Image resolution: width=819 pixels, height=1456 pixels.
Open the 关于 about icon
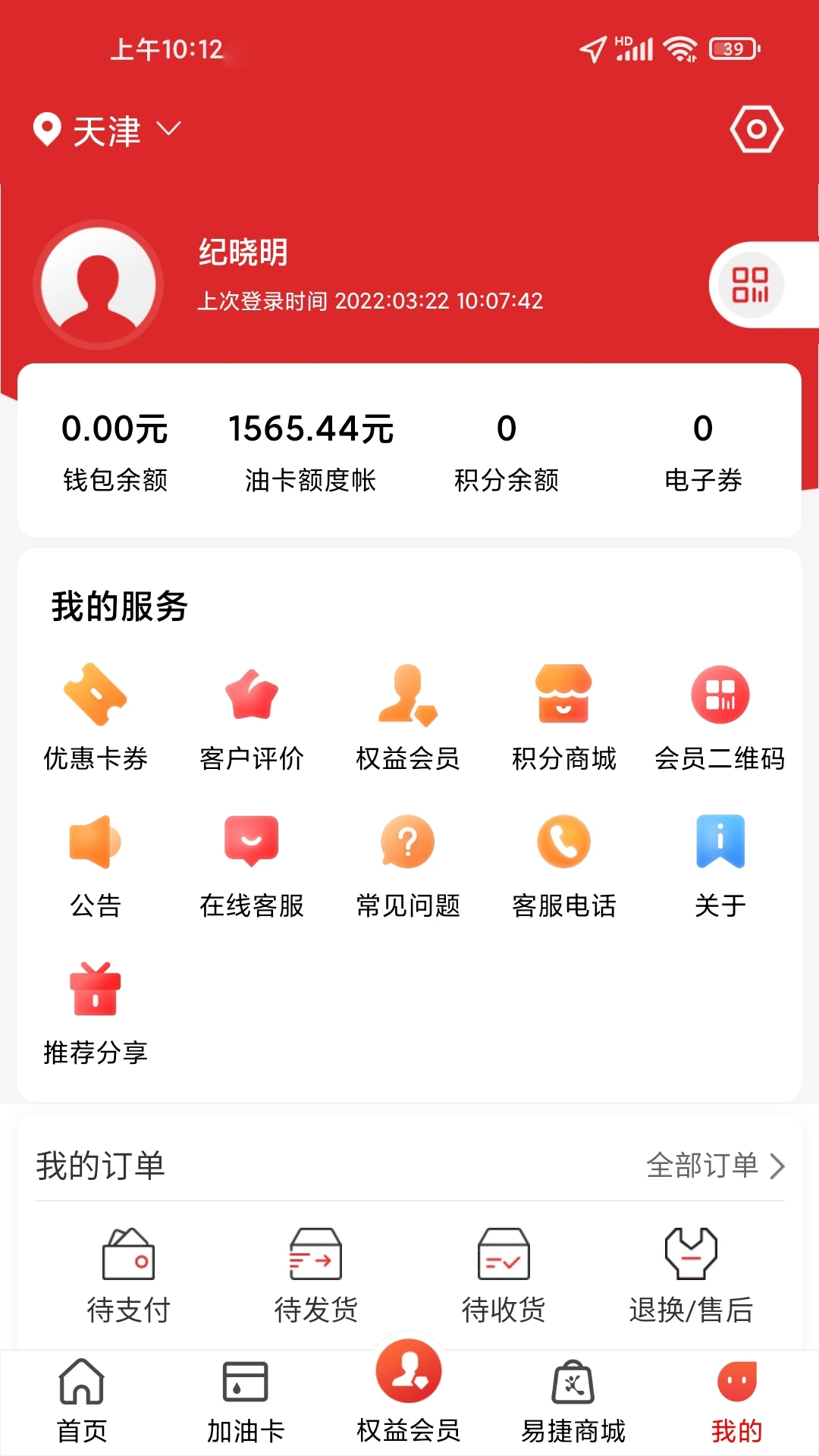pyautogui.click(x=720, y=861)
